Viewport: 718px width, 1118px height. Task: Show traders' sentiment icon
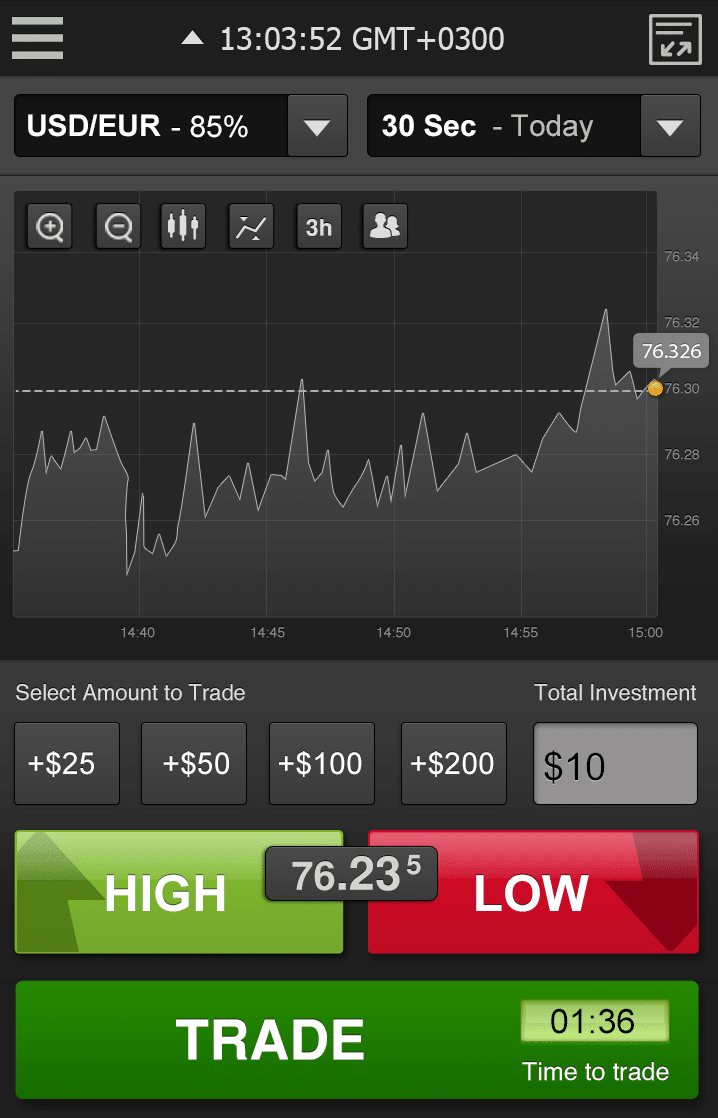point(384,227)
